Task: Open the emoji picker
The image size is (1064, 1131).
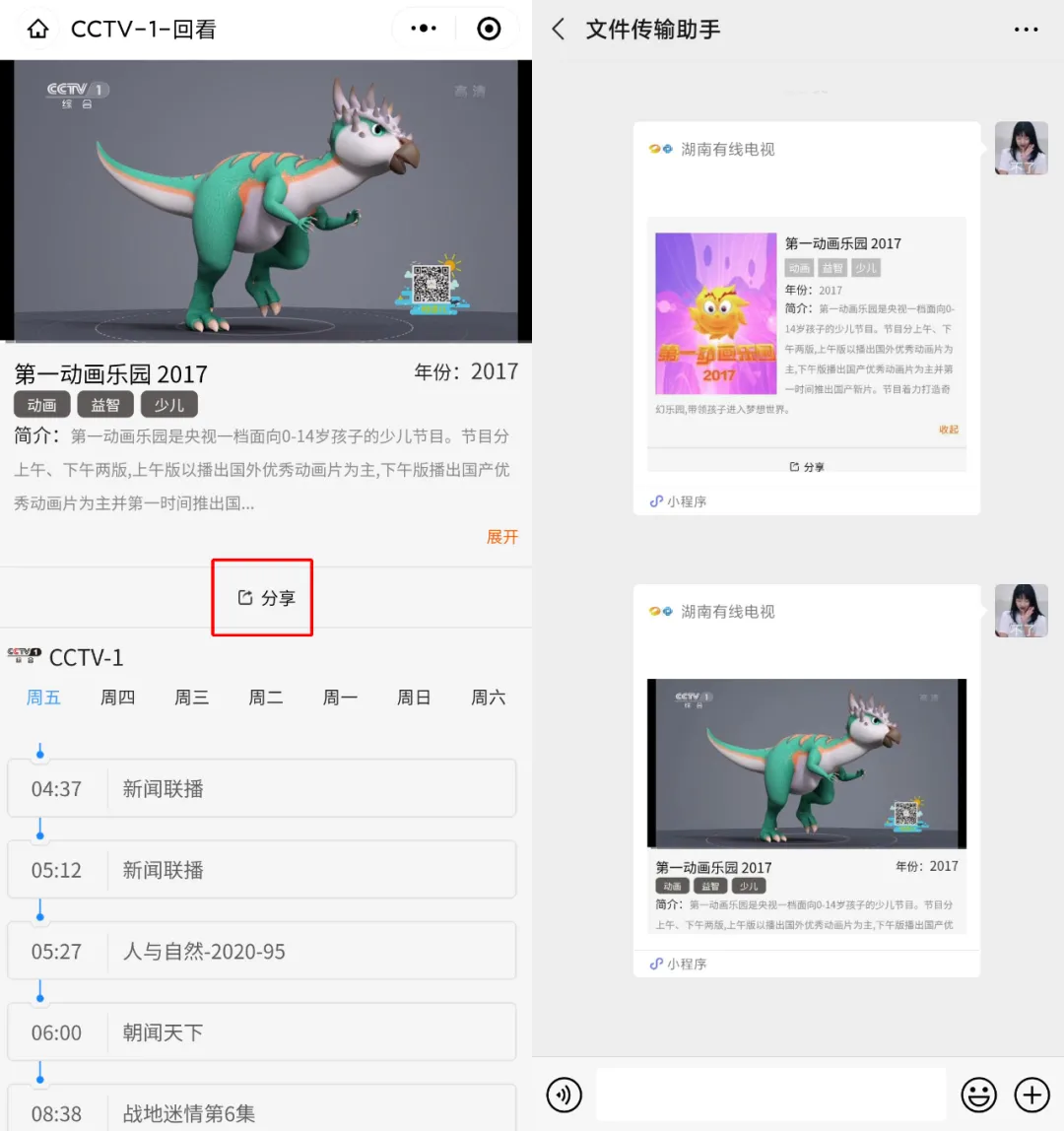Action: (978, 1094)
